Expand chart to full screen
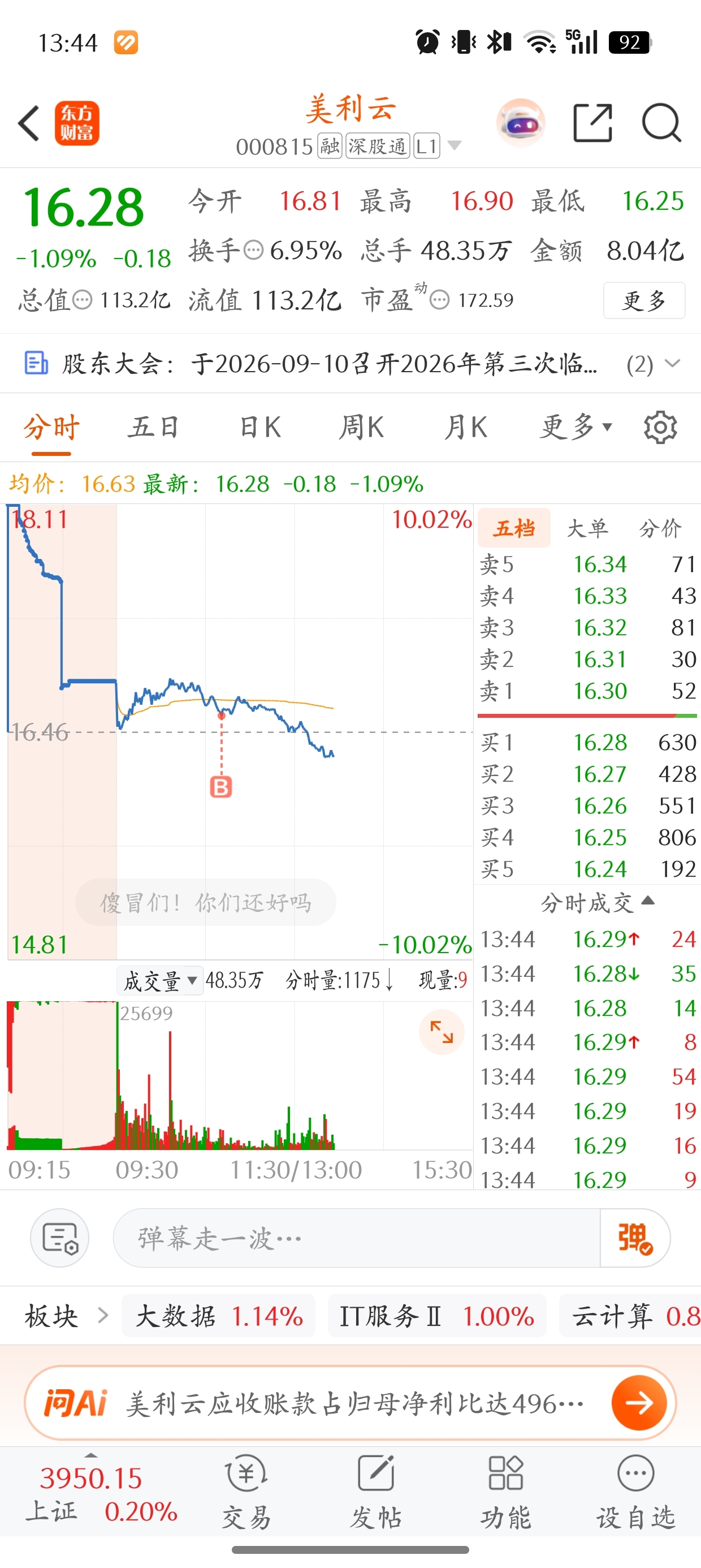This screenshot has height=1568, width=701. pyautogui.click(x=442, y=1032)
